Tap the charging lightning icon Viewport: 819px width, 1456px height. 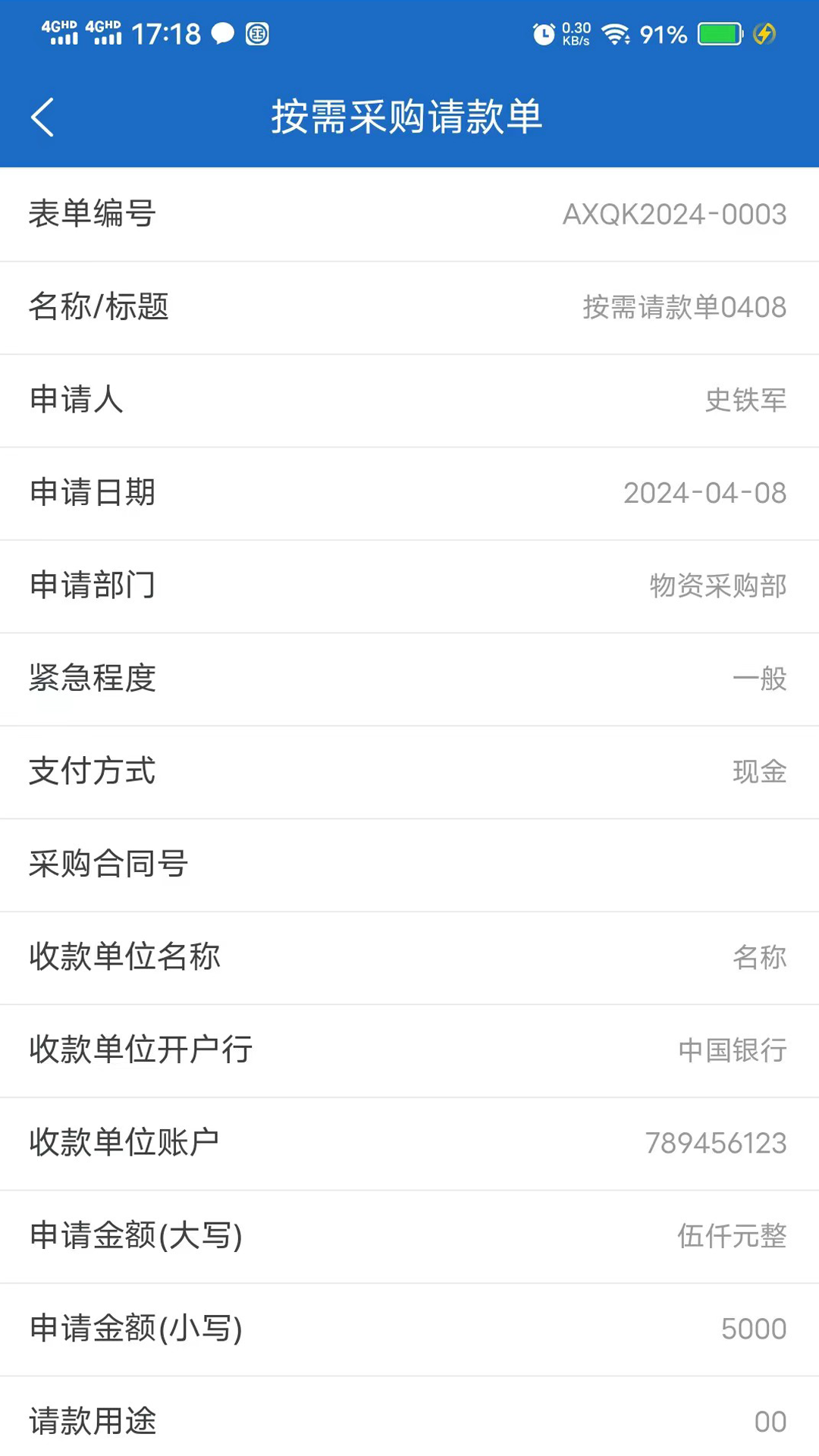click(x=764, y=33)
